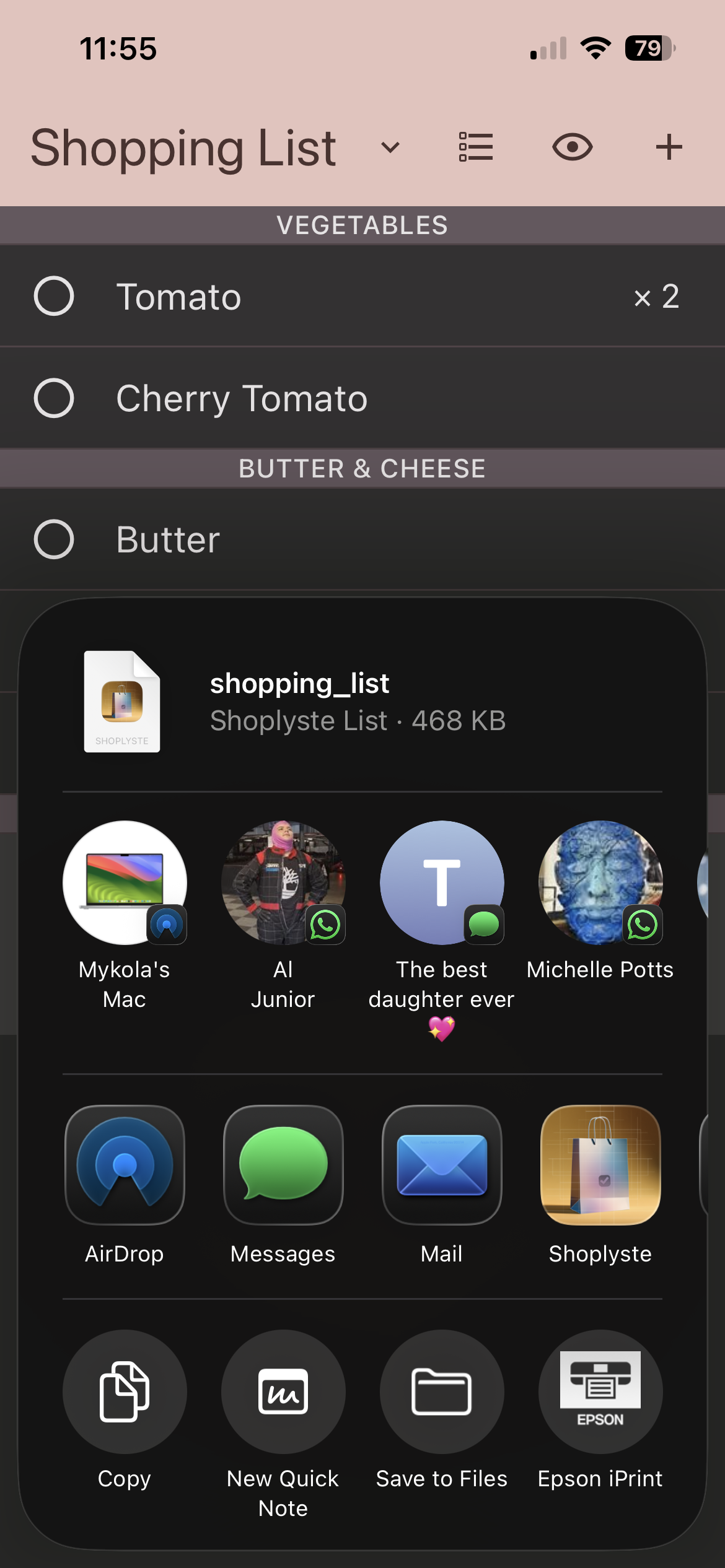Share with The best daughter ever
This screenshot has height=1568, width=725.
[x=442, y=882]
